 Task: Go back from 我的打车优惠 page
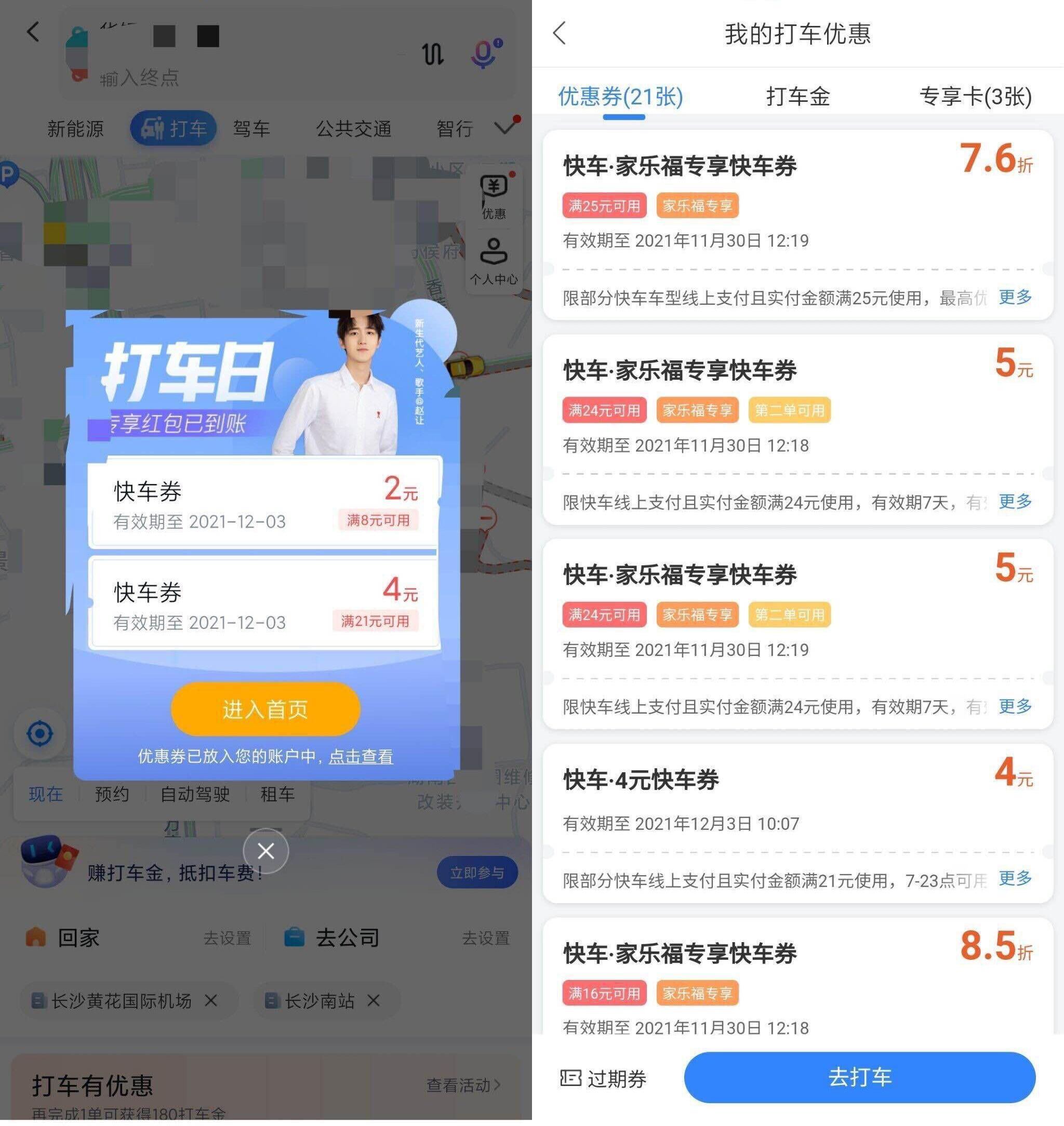tap(560, 33)
